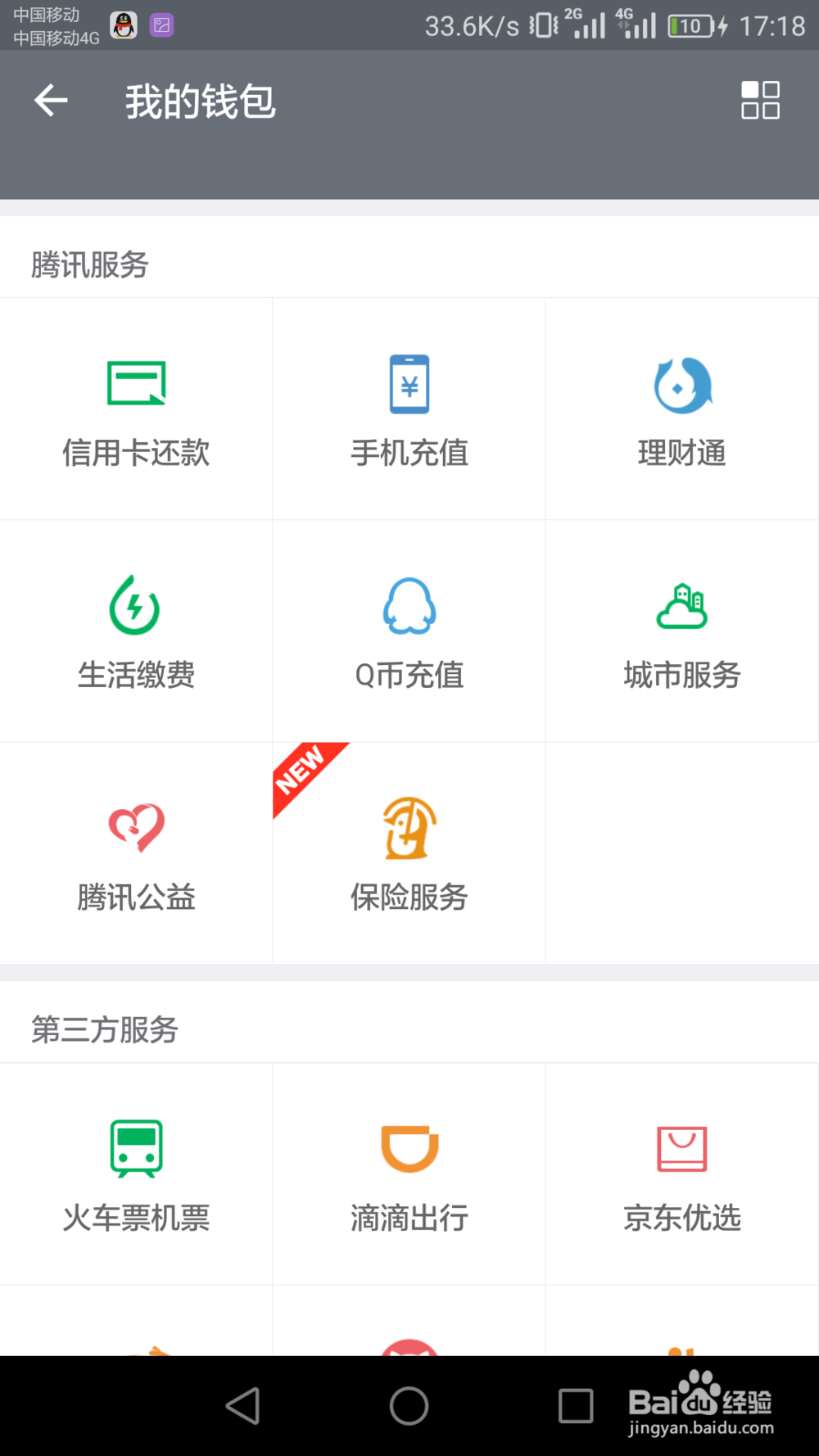
Task: Open 理财通
Action: click(681, 409)
